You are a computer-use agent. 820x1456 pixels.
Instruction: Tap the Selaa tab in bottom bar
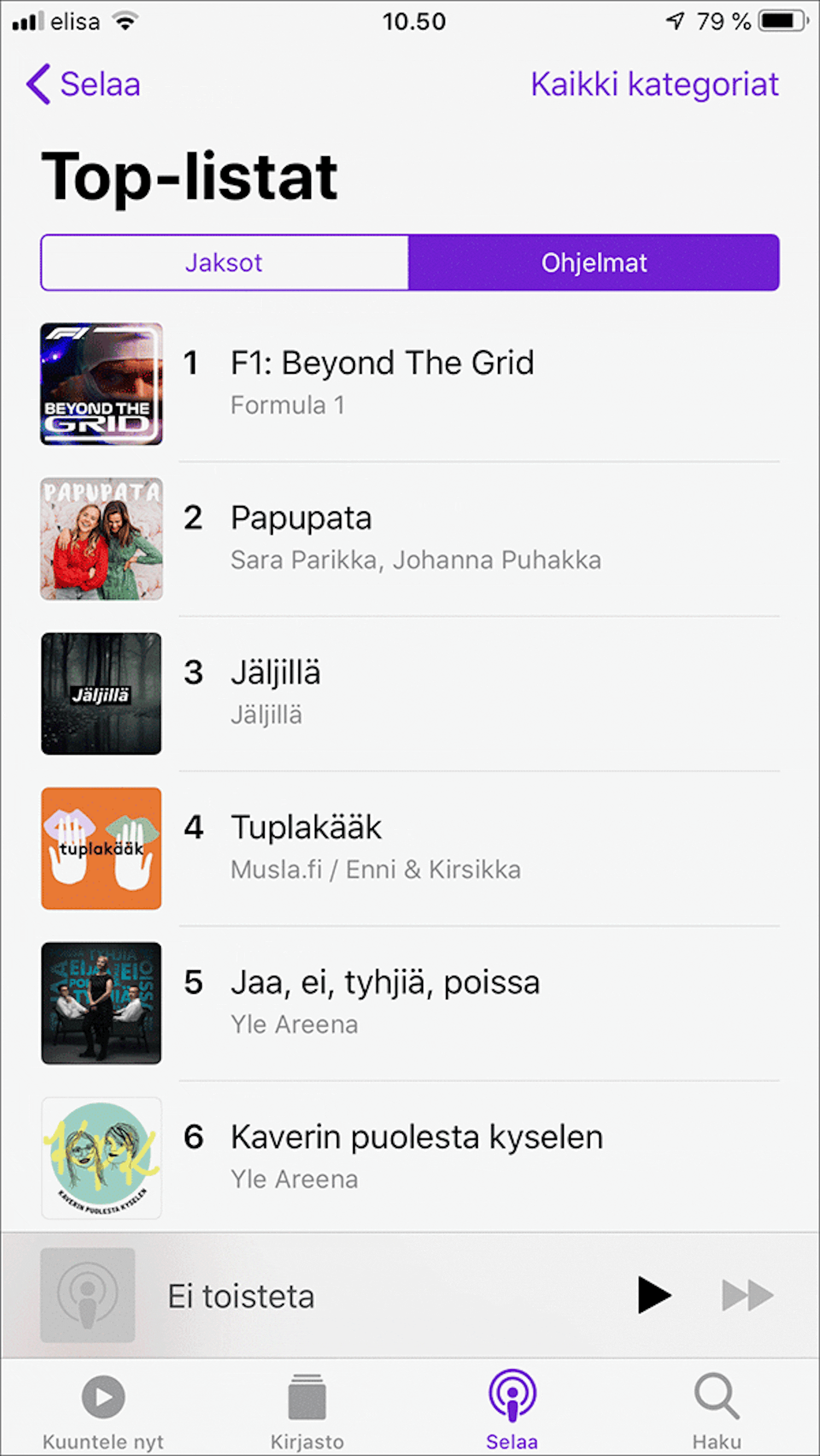pos(512,1407)
